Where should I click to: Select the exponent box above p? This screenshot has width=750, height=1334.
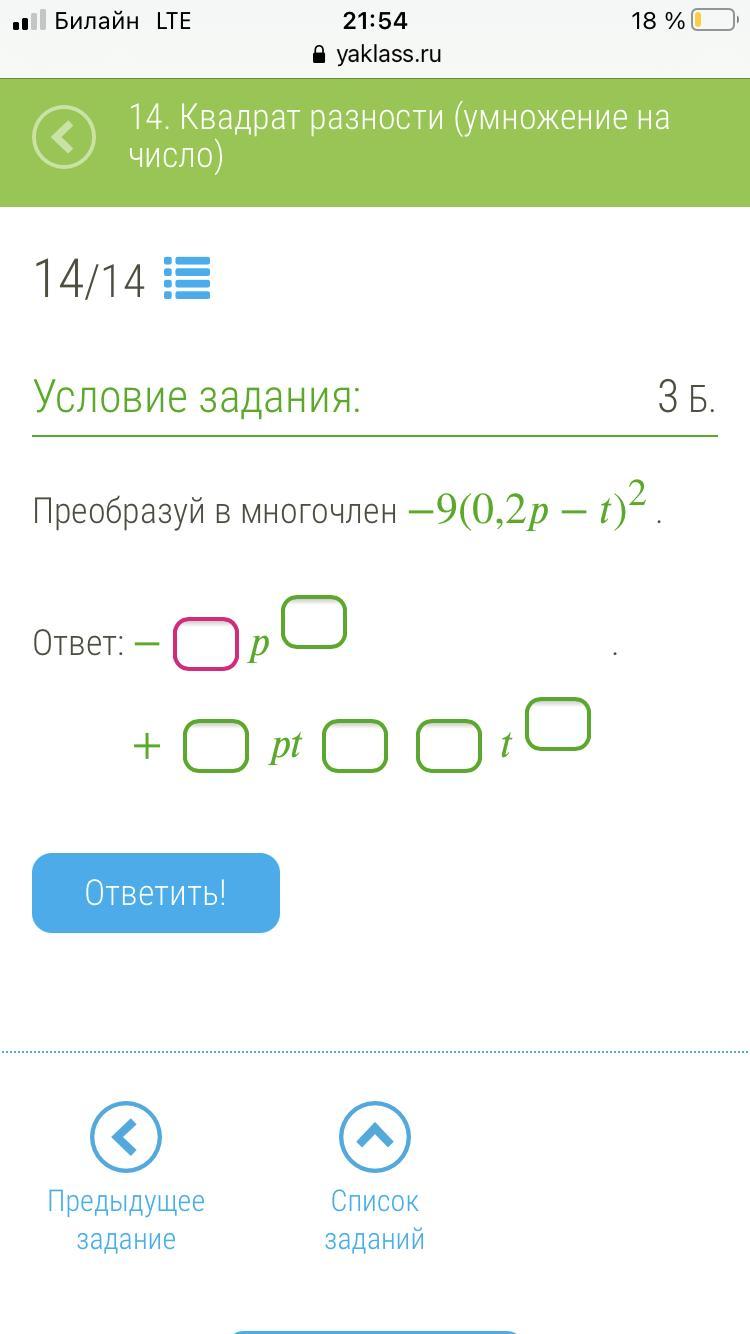[315, 622]
